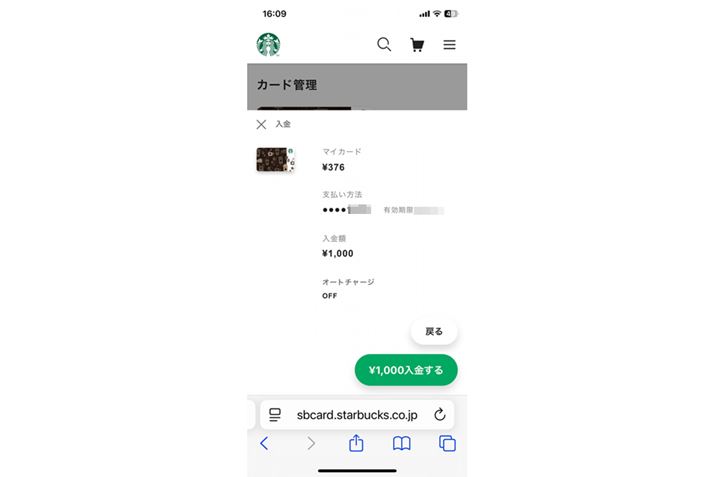Close the 入金 dialog
The width and height of the screenshot is (715, 477).
pos(261,124)
